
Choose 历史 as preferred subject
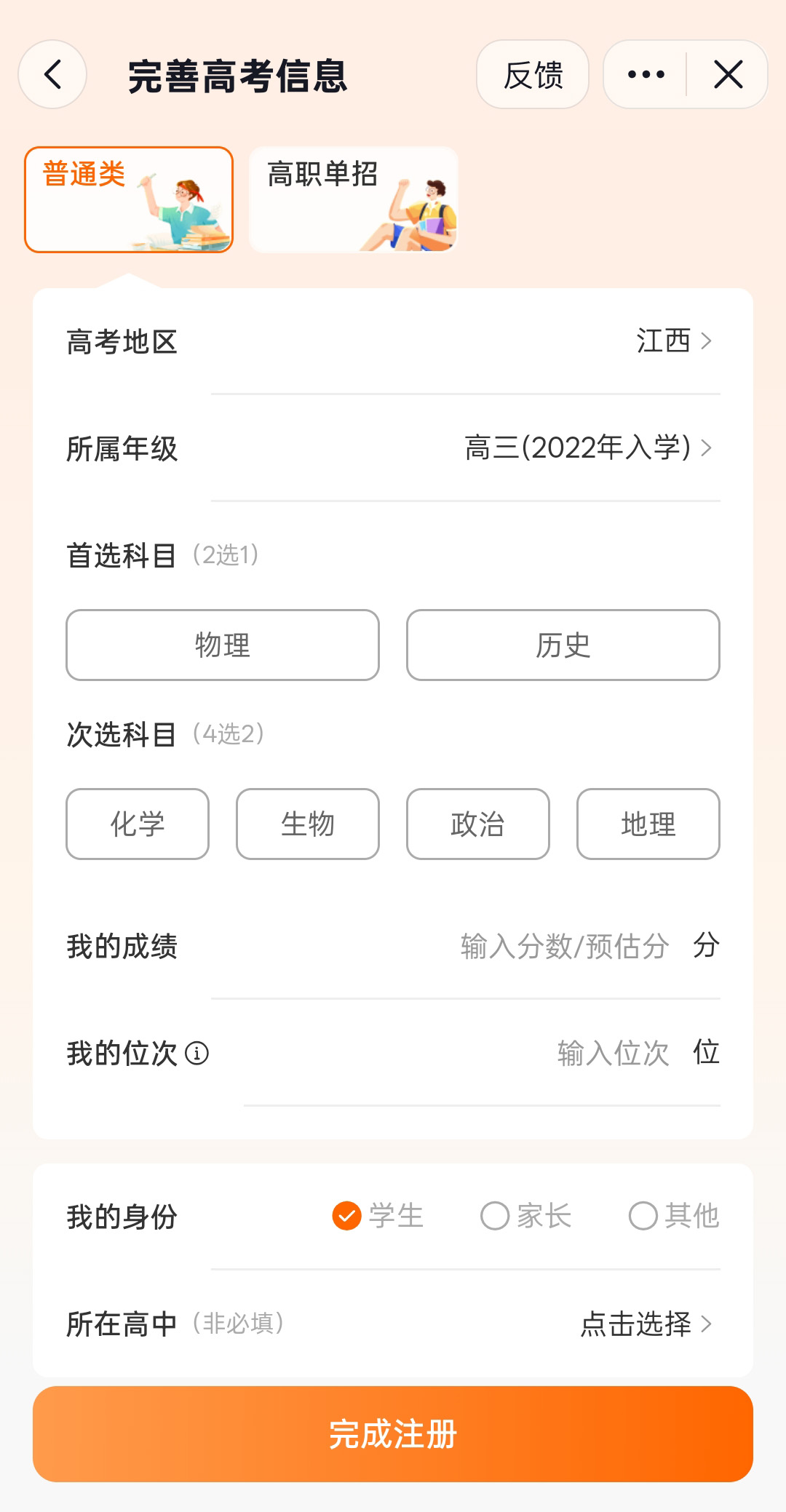coord(563,645)
